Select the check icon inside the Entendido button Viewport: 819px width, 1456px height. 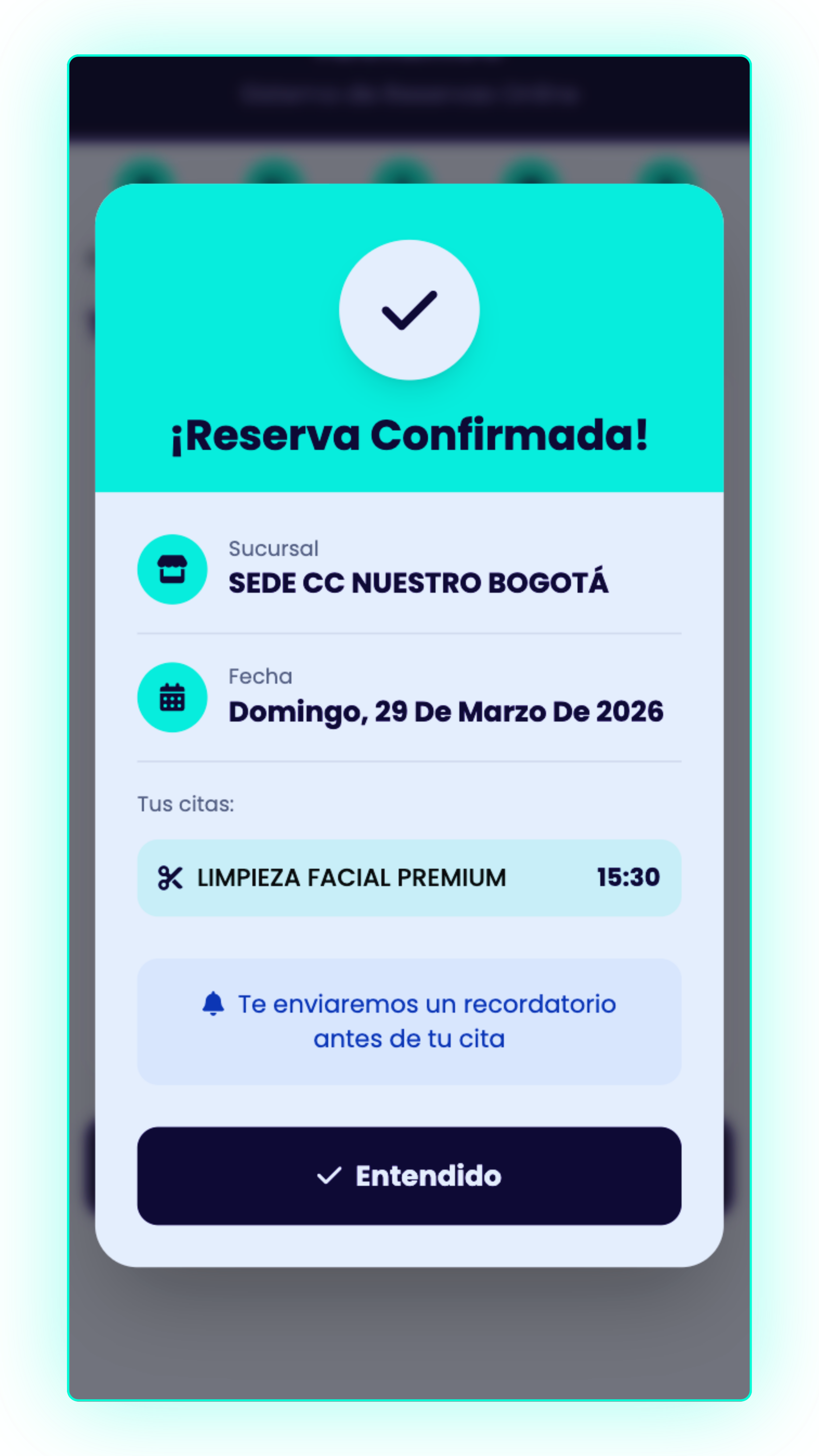[328, 1176]
